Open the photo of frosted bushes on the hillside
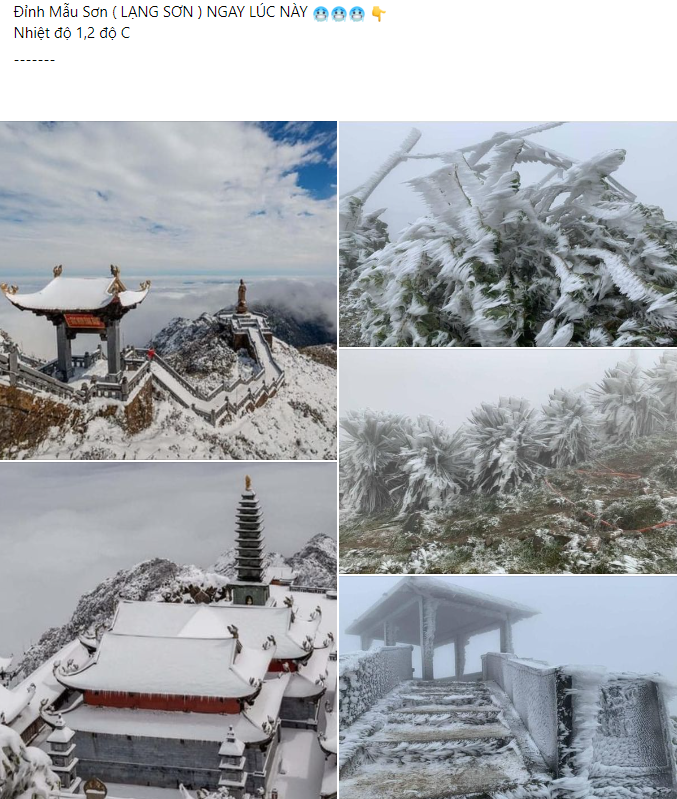 508,460
